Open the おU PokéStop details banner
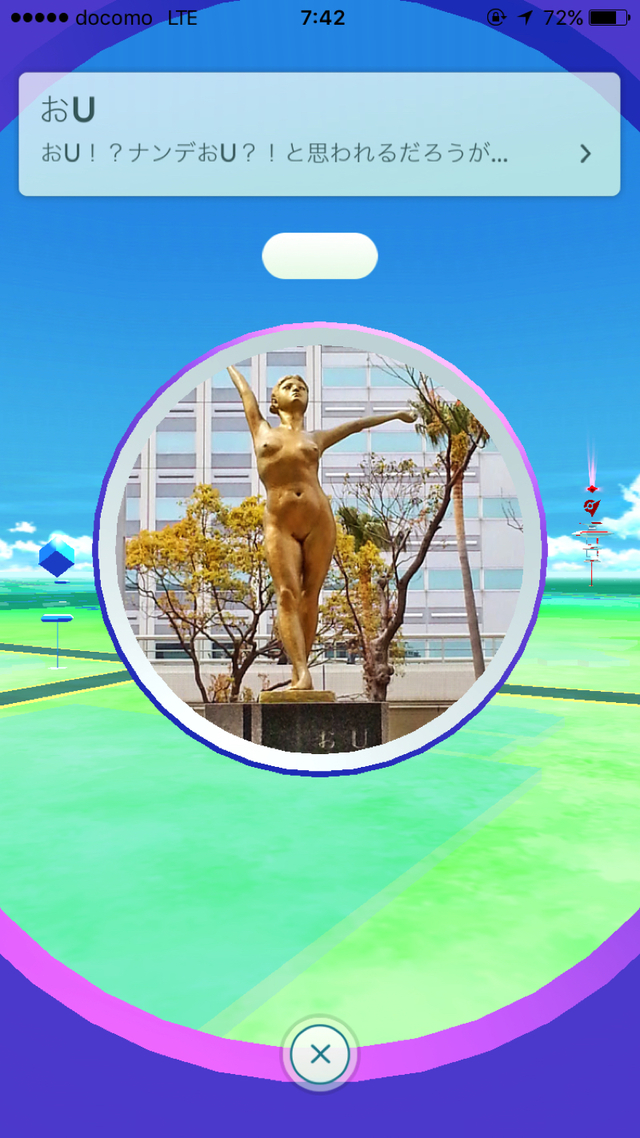The width and height of the screenshot is (640, 1138). 319,134
